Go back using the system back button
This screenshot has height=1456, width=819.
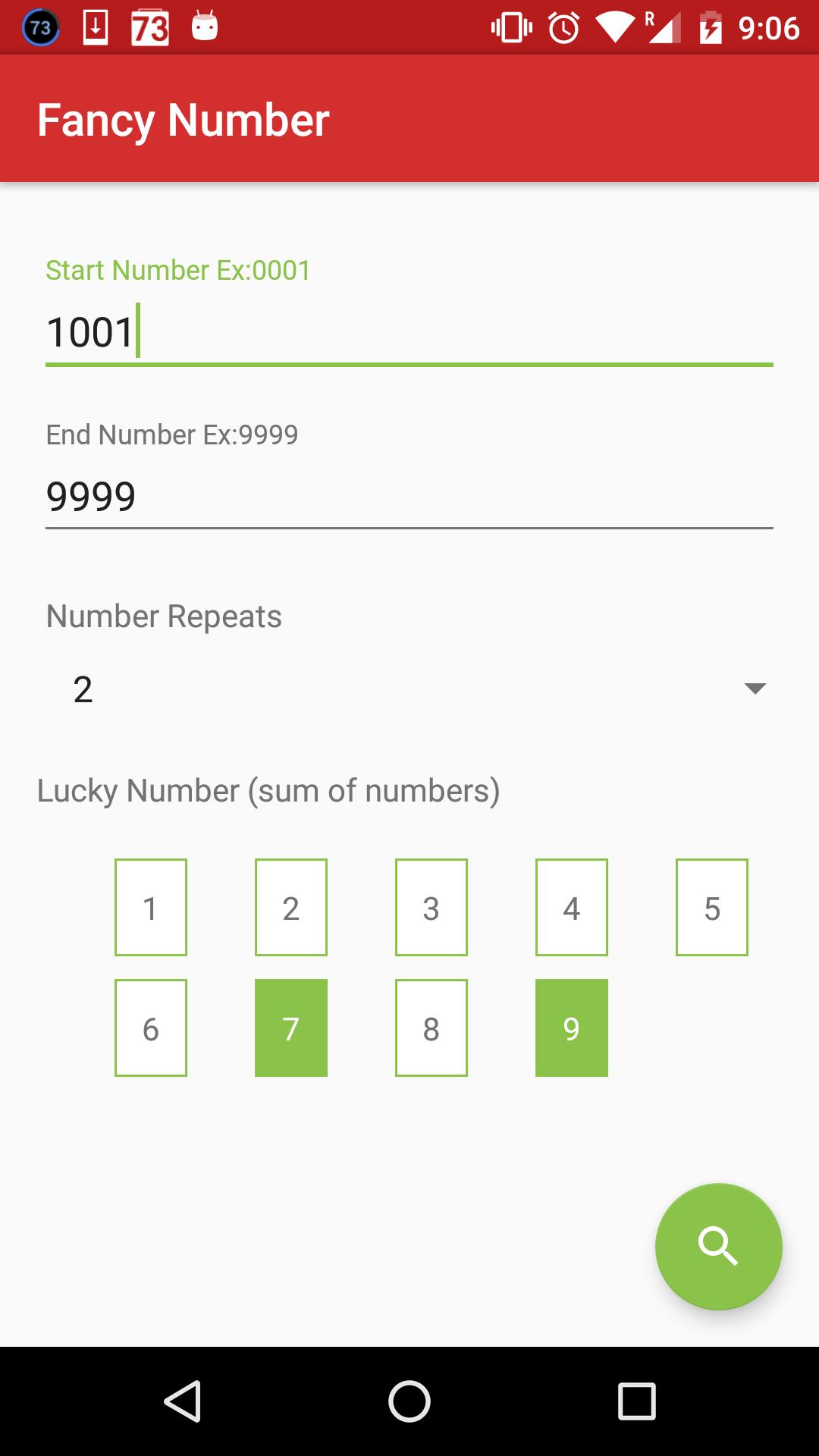point(182,1401)
